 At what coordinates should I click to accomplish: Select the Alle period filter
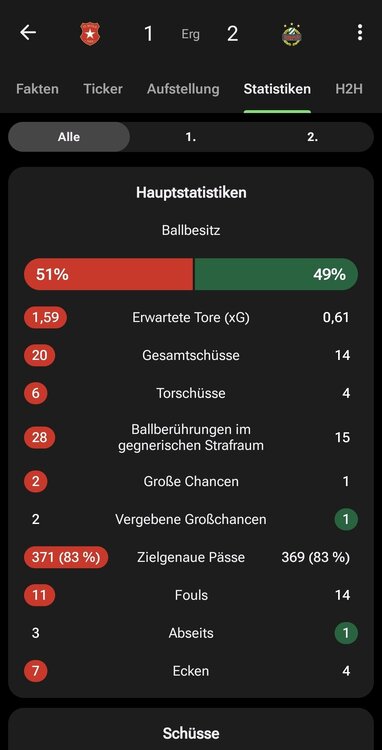(x=69, y=137)
